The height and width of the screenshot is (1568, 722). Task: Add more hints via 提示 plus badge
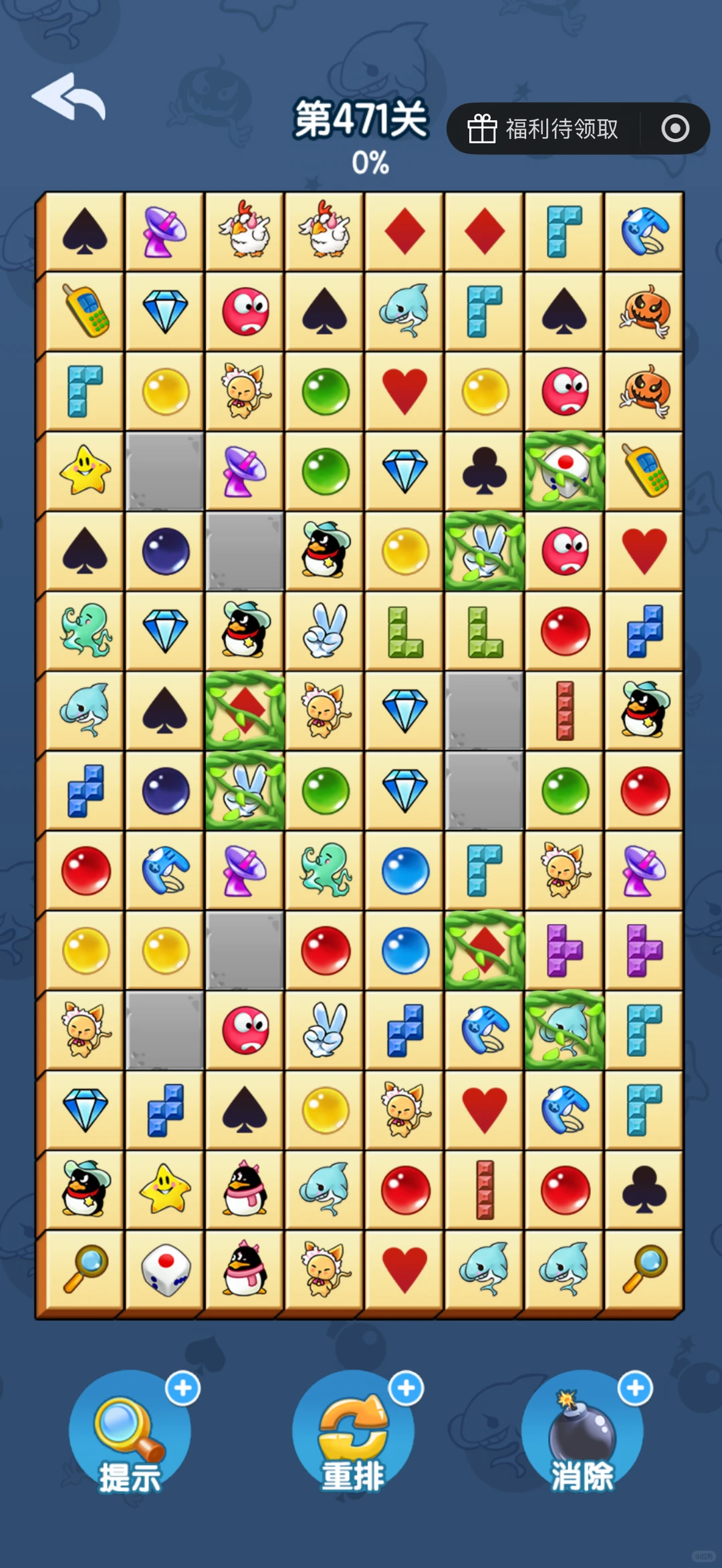(x=183, y=1389)
